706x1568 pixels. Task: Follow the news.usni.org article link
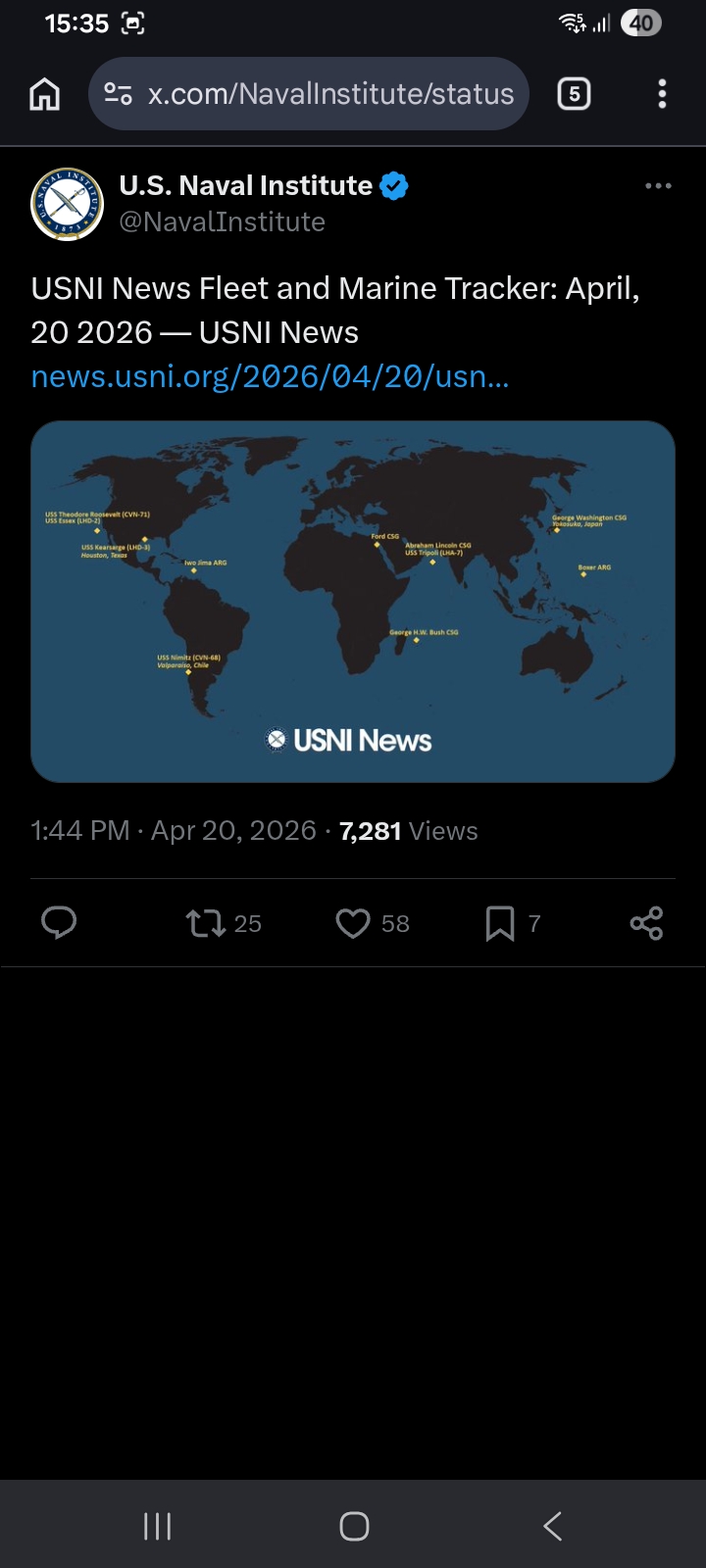tap(270, 376)
